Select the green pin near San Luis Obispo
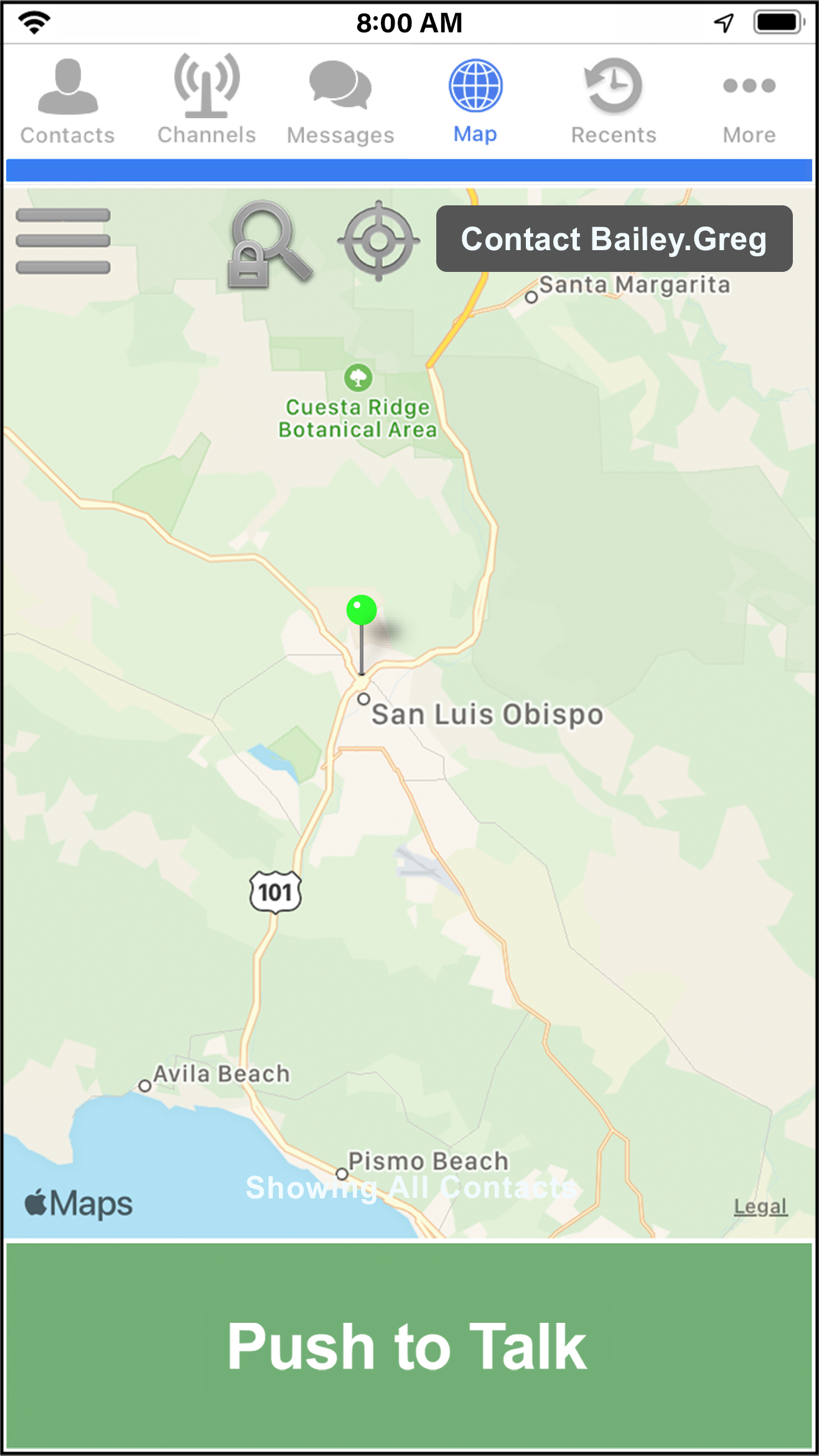Screen dimensions: 819x1456 (x=362, y=610)
